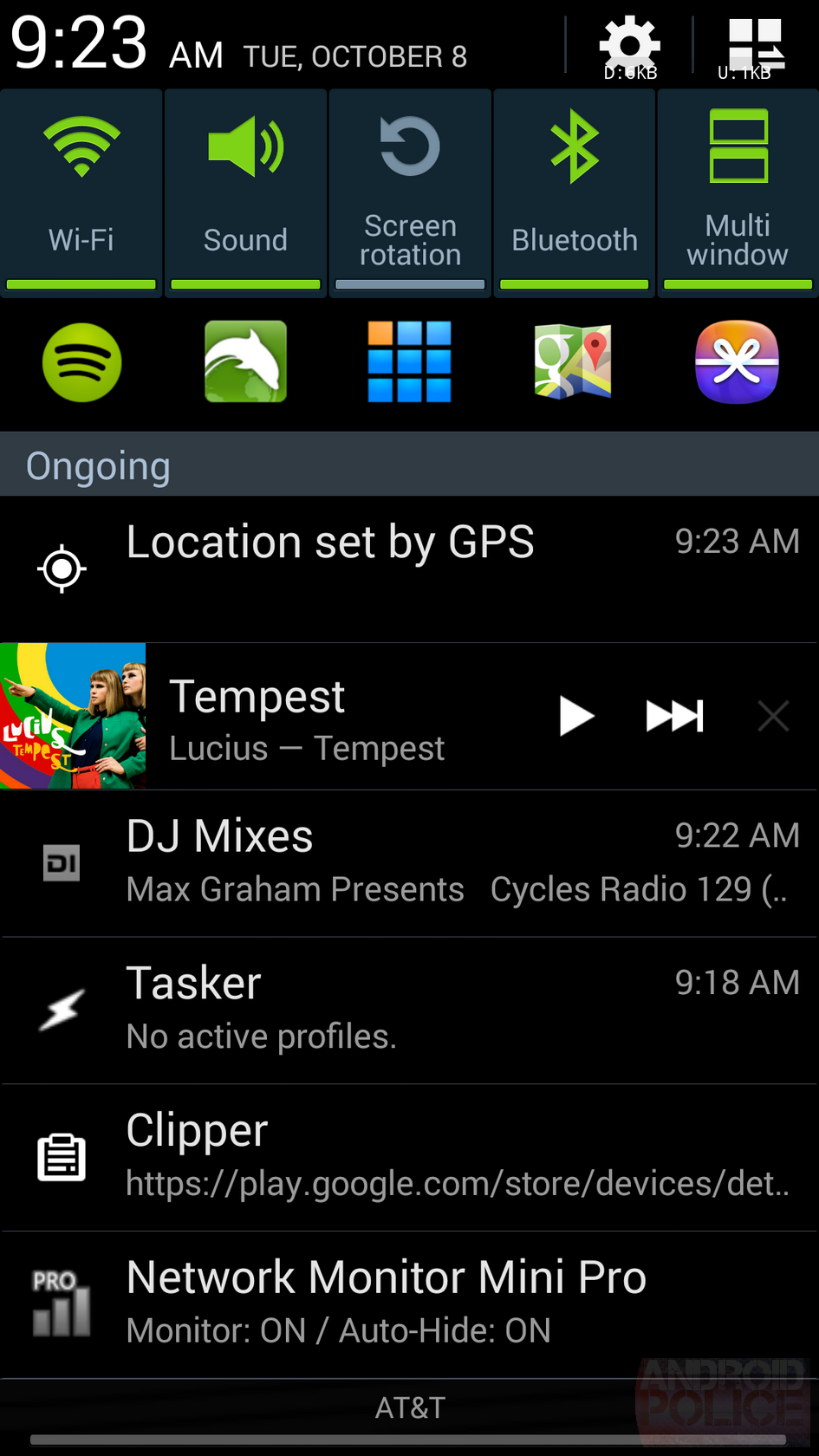This screenshot has width=819, height=1456.
Task: Skip to the next Lucius track
Action: [x=674, y=716]
